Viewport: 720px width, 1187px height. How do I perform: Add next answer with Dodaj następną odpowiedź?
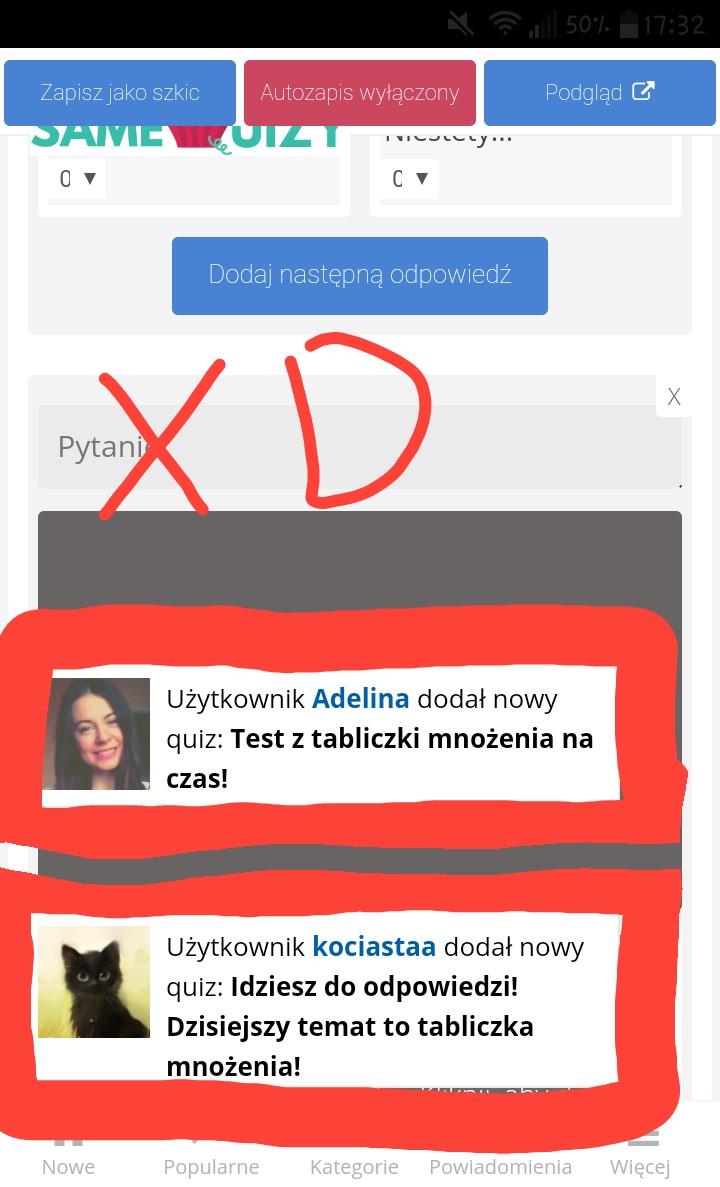click(360, 275)
